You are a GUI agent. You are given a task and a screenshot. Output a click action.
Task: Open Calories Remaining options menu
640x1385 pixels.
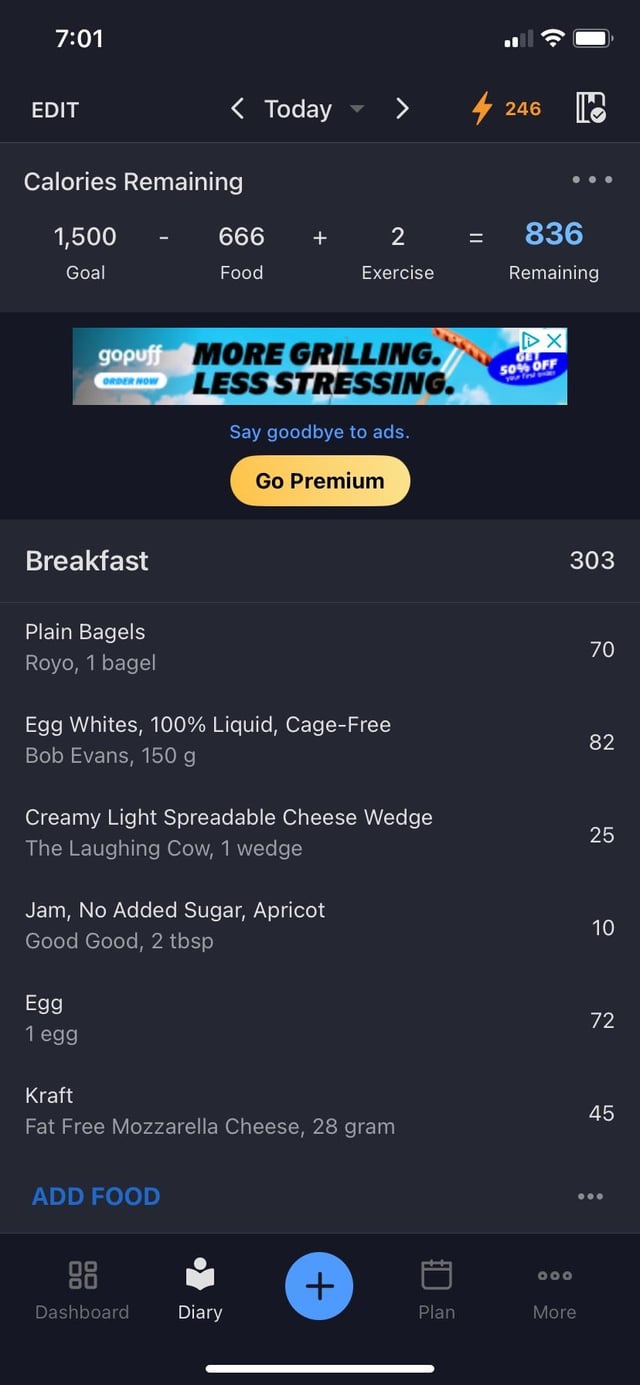pos(592,181)
